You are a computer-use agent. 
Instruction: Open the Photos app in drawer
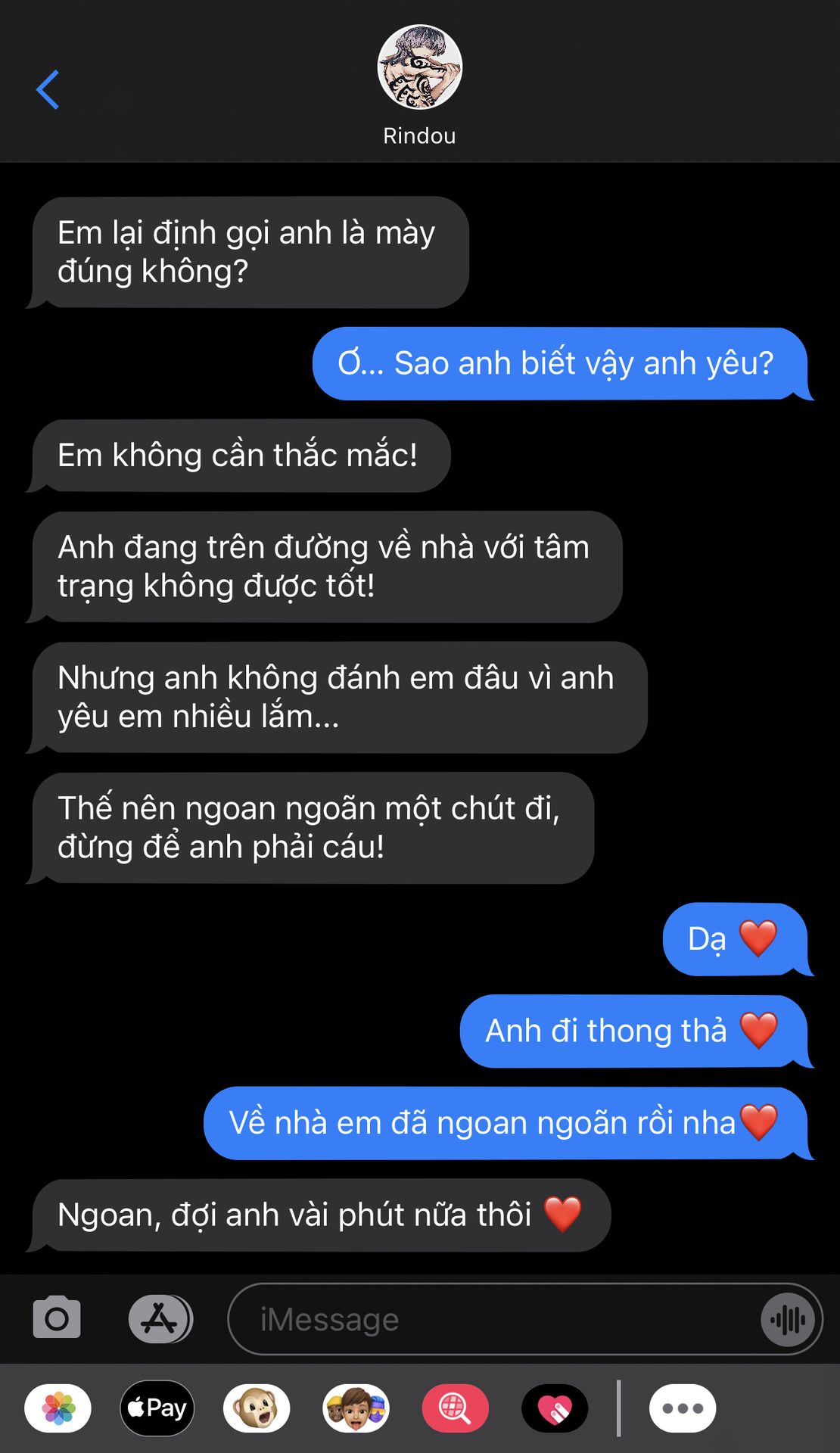(x=58, y=1408)
